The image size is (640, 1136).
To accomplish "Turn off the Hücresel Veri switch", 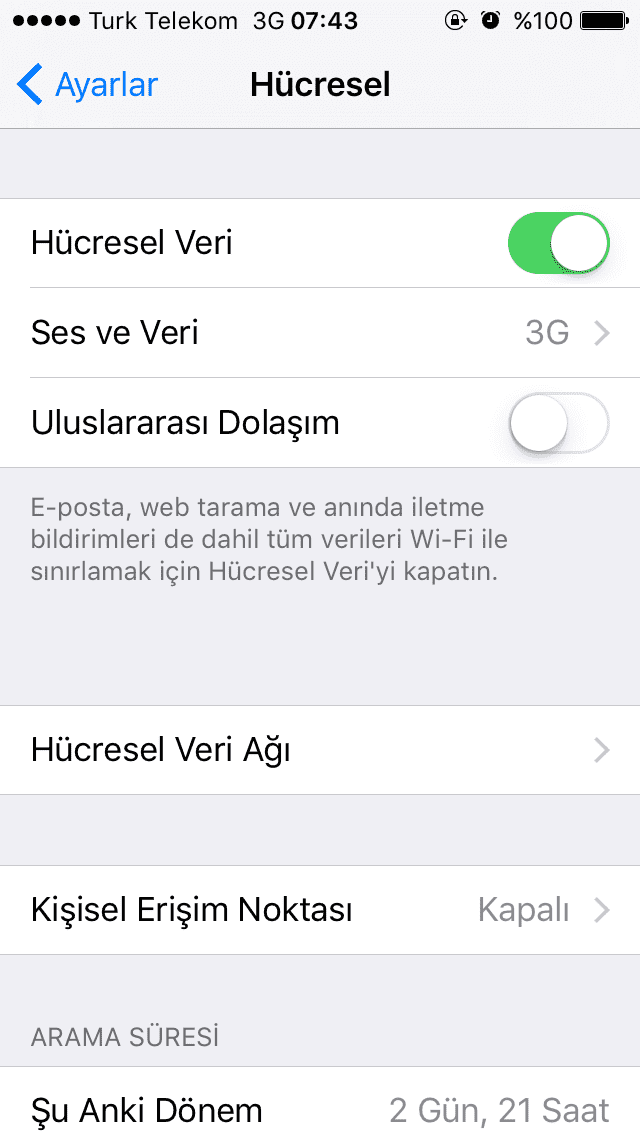I will 558,243.
